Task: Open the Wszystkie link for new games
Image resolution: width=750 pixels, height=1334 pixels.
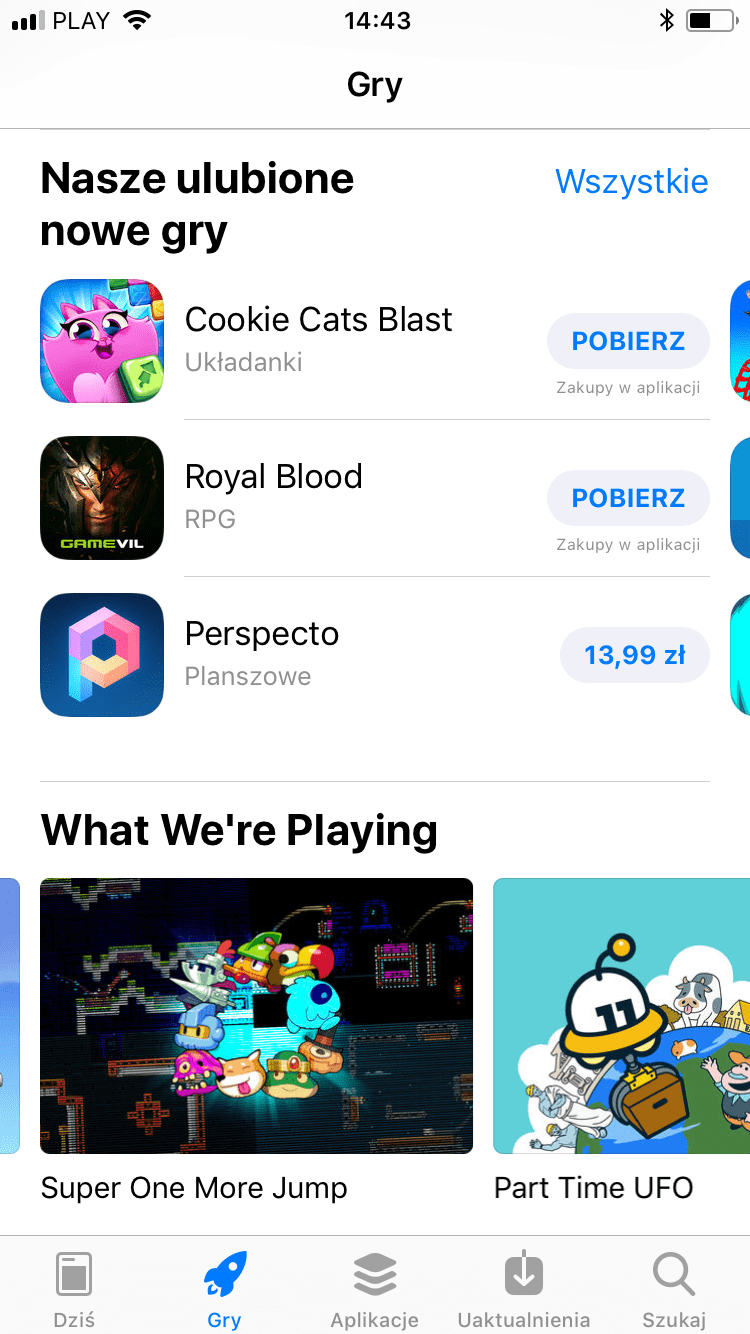Action: pos(631,182)
